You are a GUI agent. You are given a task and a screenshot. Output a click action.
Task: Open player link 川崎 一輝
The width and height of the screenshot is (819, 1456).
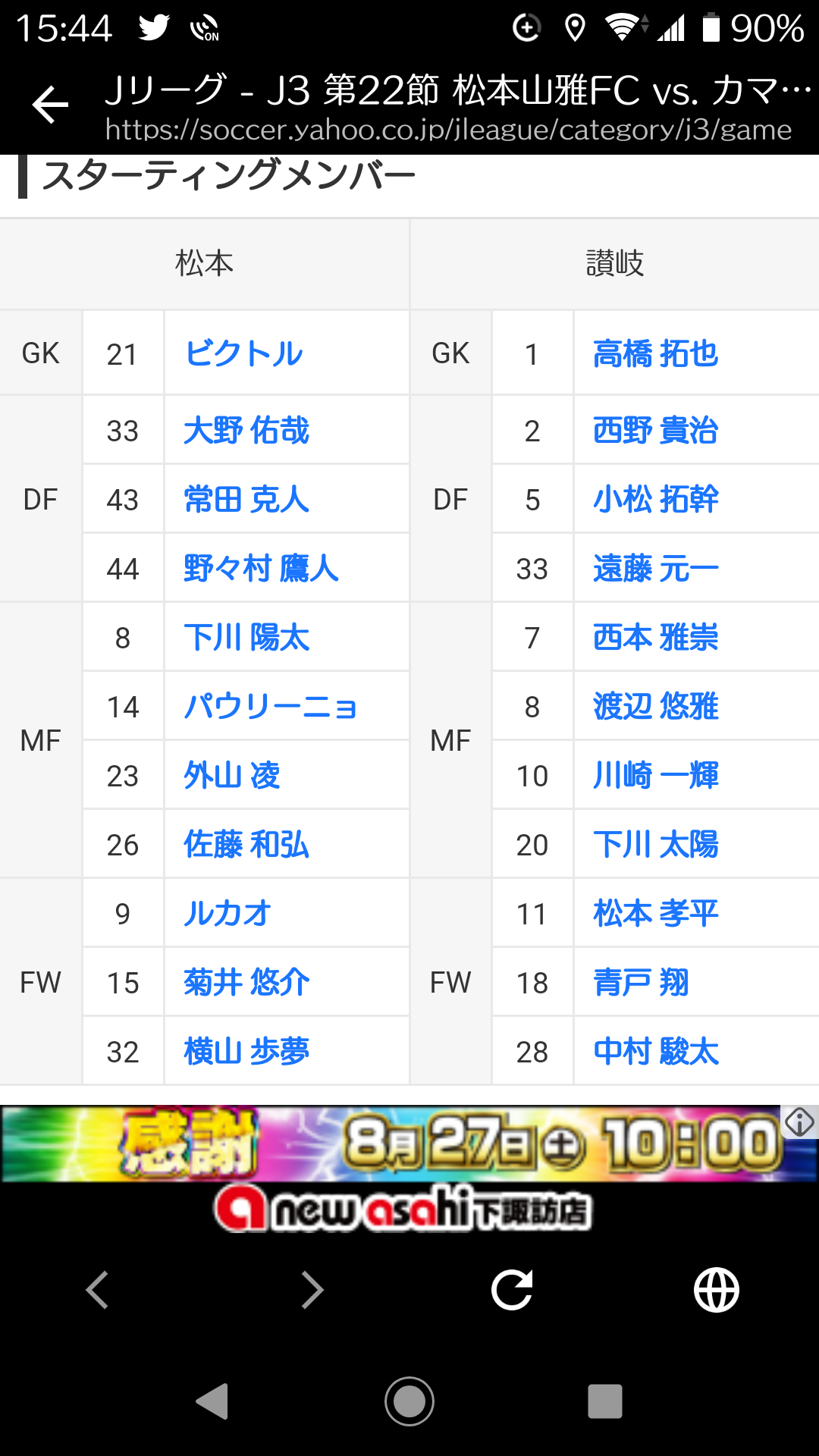(656, 775)
